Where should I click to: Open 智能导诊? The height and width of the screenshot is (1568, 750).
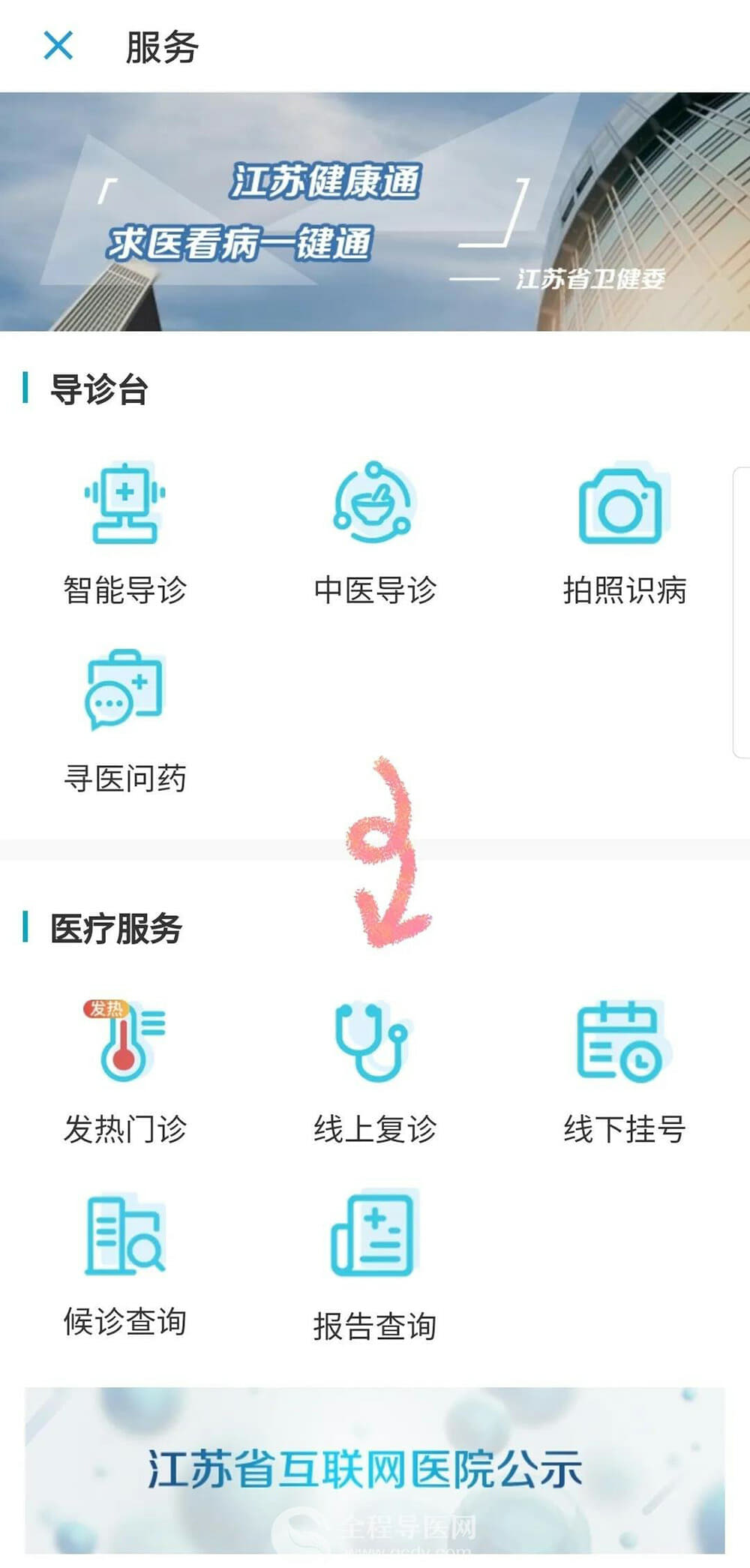coord(124,533)
